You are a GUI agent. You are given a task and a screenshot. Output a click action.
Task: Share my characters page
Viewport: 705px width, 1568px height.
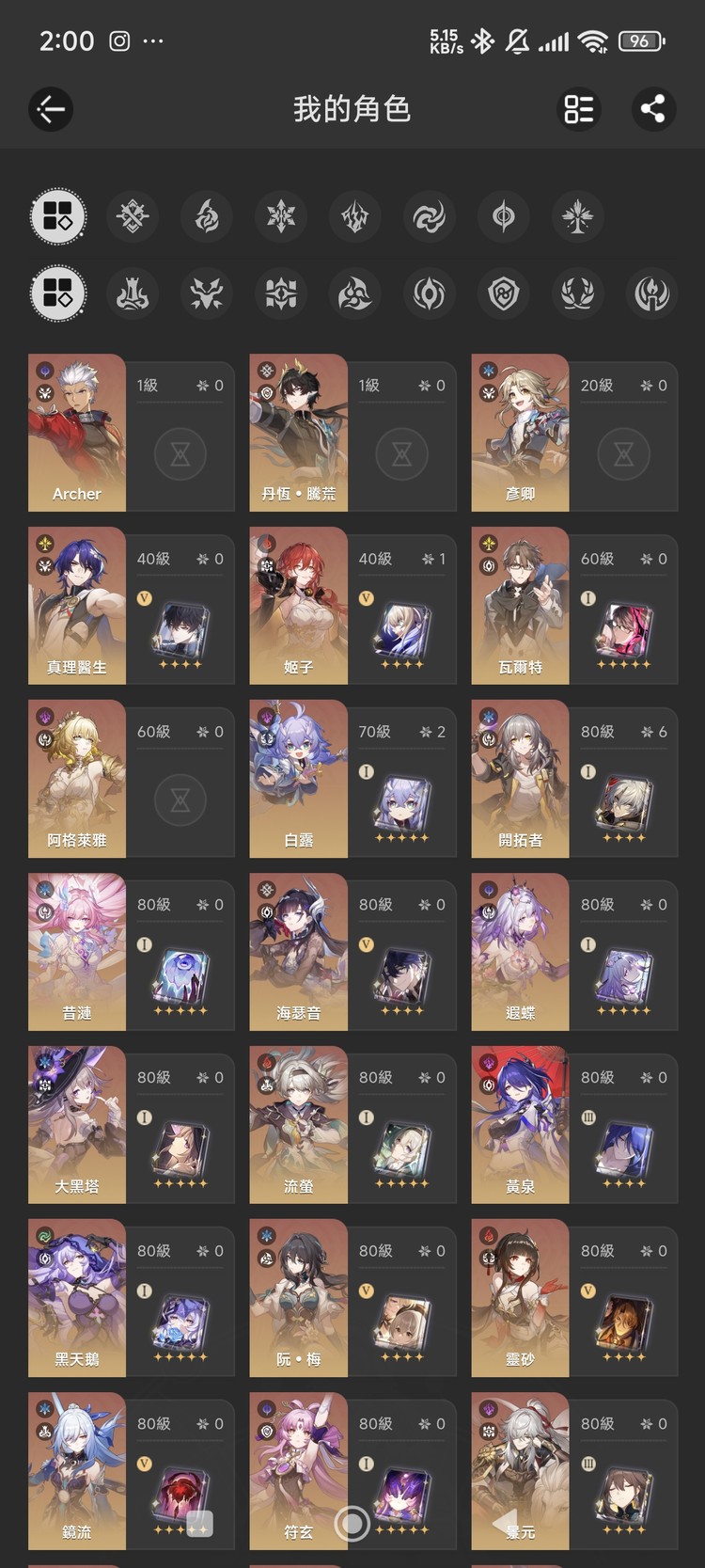coord(652,109)
